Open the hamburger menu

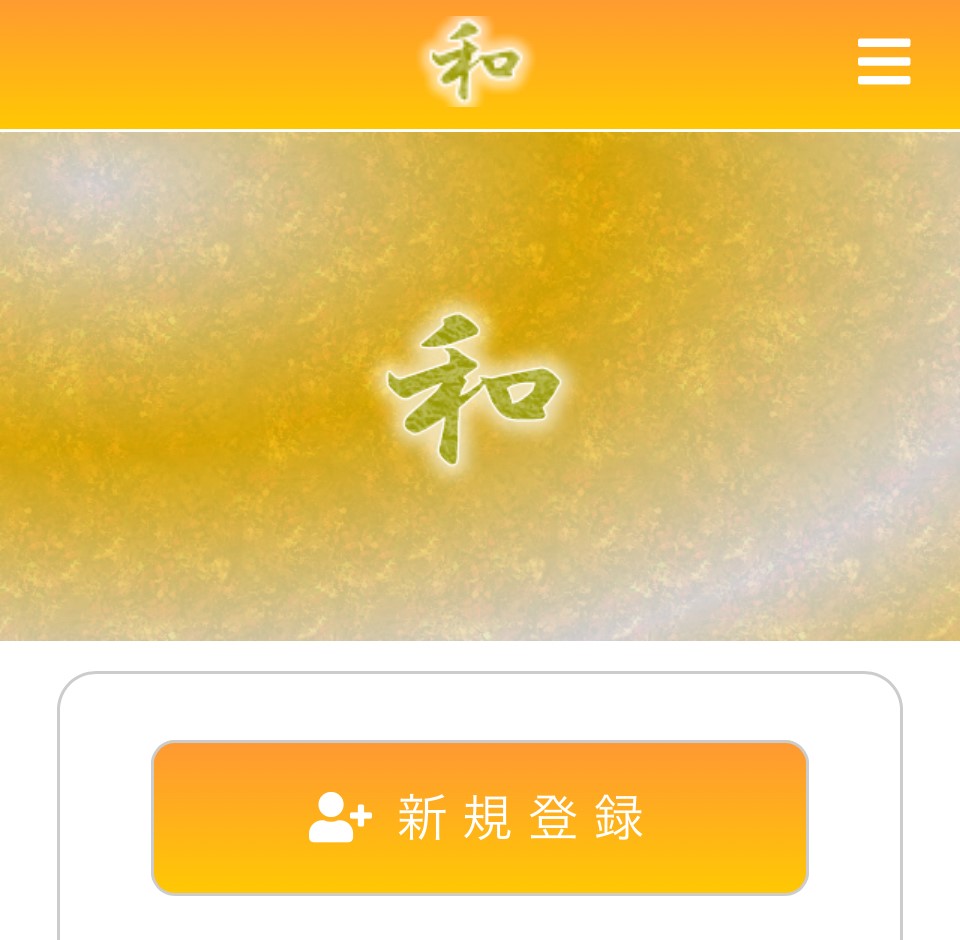[884, 62]
